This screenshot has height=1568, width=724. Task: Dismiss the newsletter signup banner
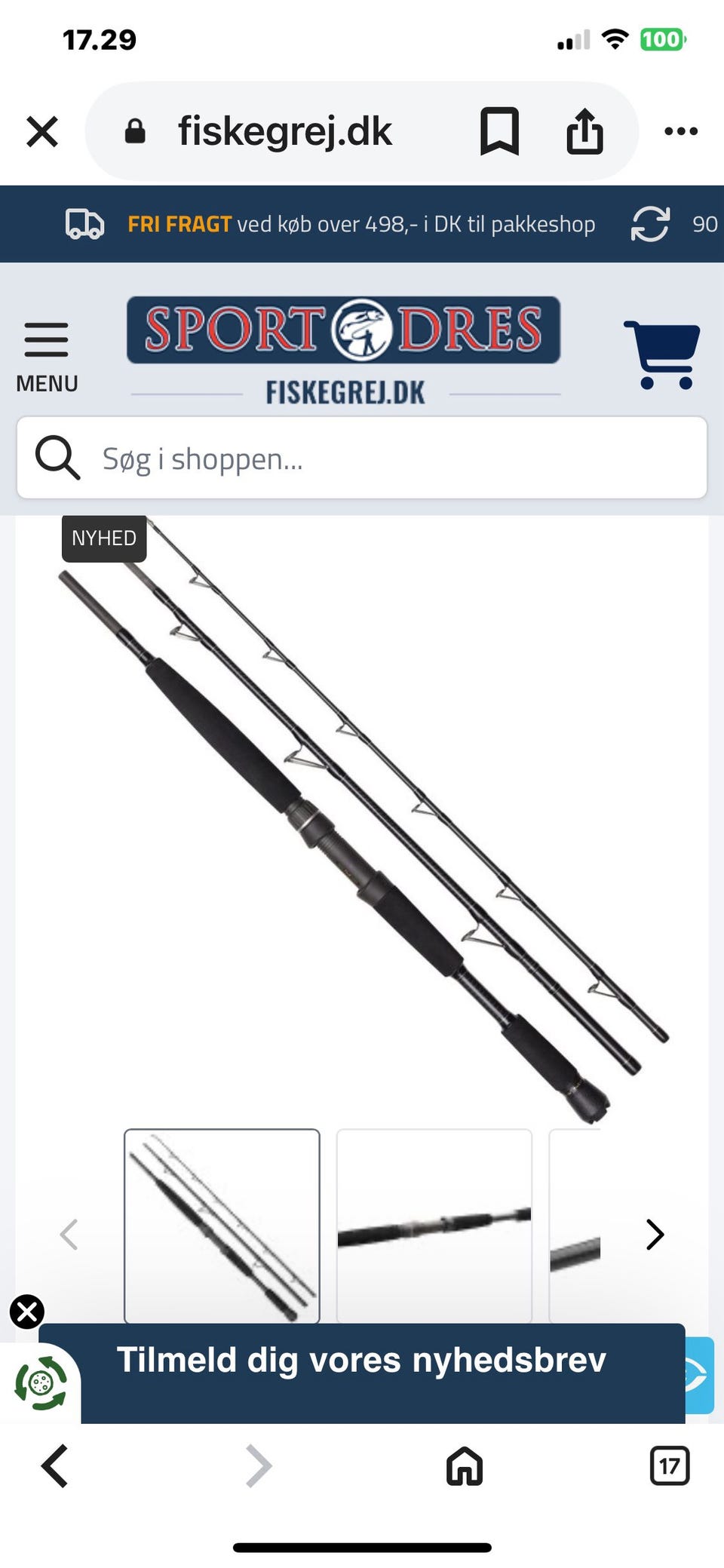pyautogui.click(x=27, y=1312)
